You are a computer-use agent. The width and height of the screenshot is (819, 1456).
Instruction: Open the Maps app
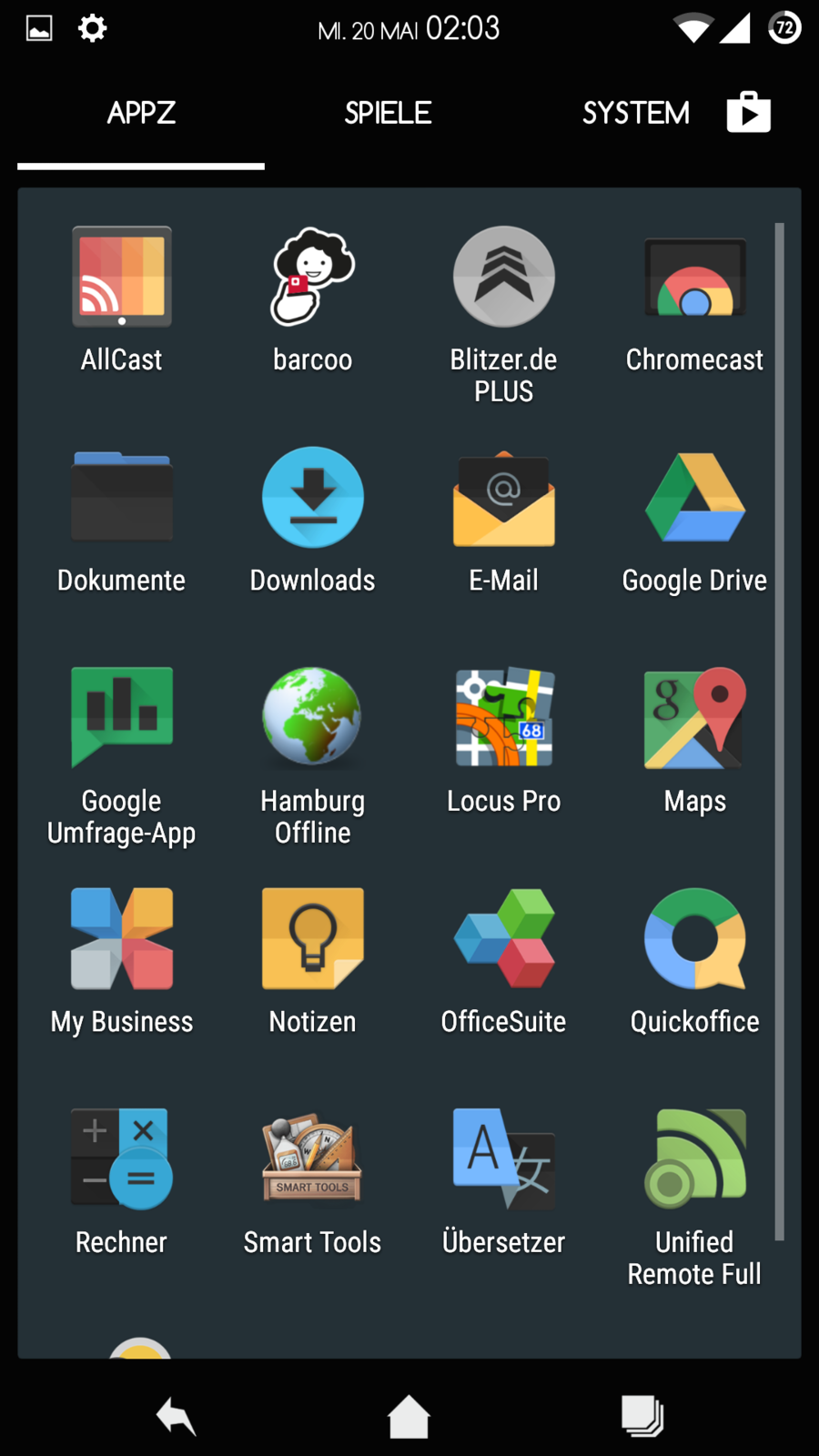coord(694,718)
